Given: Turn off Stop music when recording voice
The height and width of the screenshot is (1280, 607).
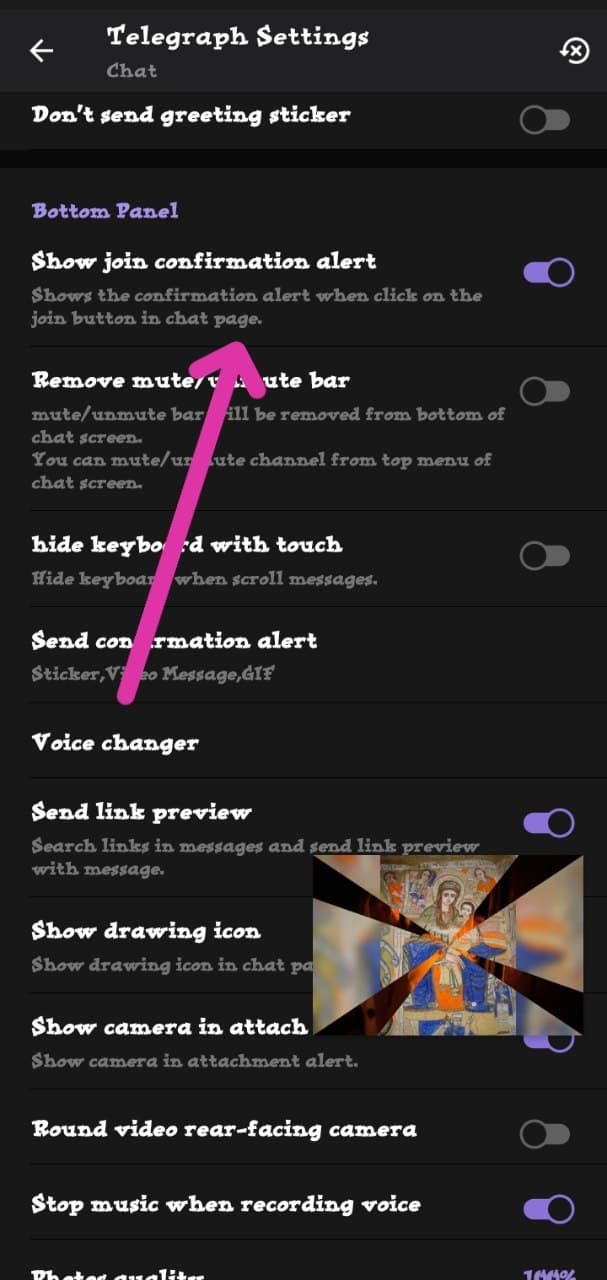Looking at the screenshot, I should click(x=548, y=1208).
